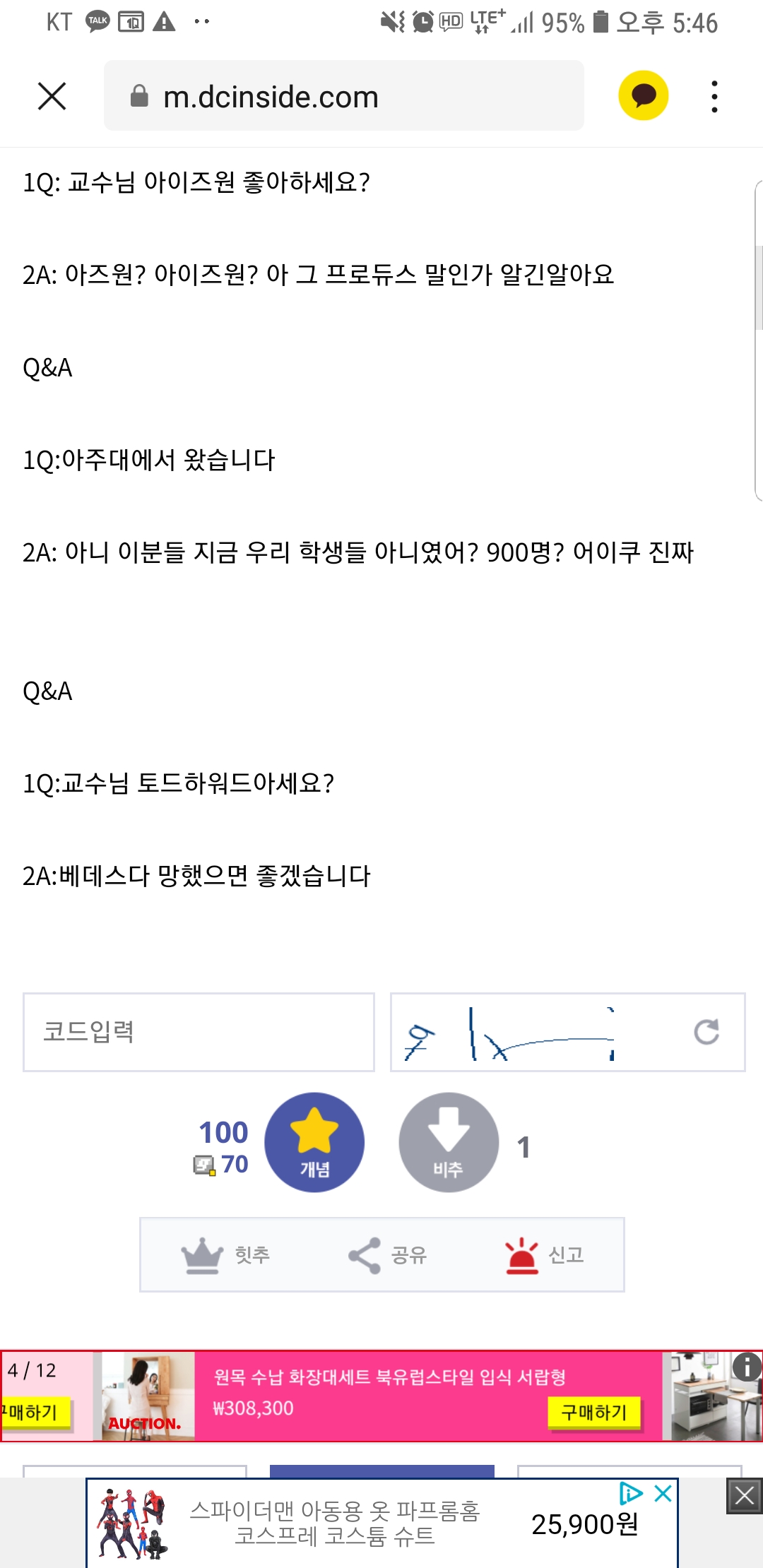
Task: Close the in-app browser with X
Action: tap(52, 96)
